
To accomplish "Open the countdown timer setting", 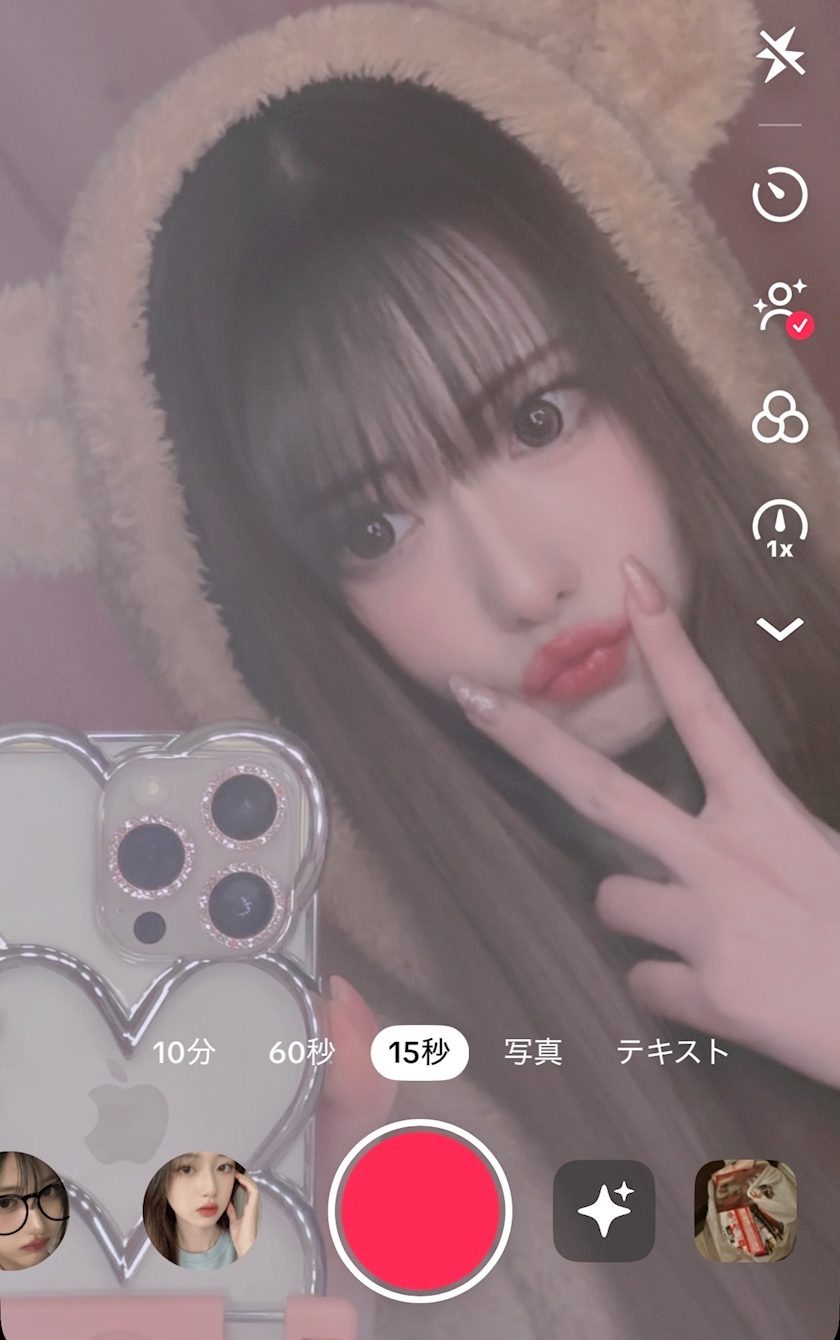I will pyautogui.click(x=780, y=195).
